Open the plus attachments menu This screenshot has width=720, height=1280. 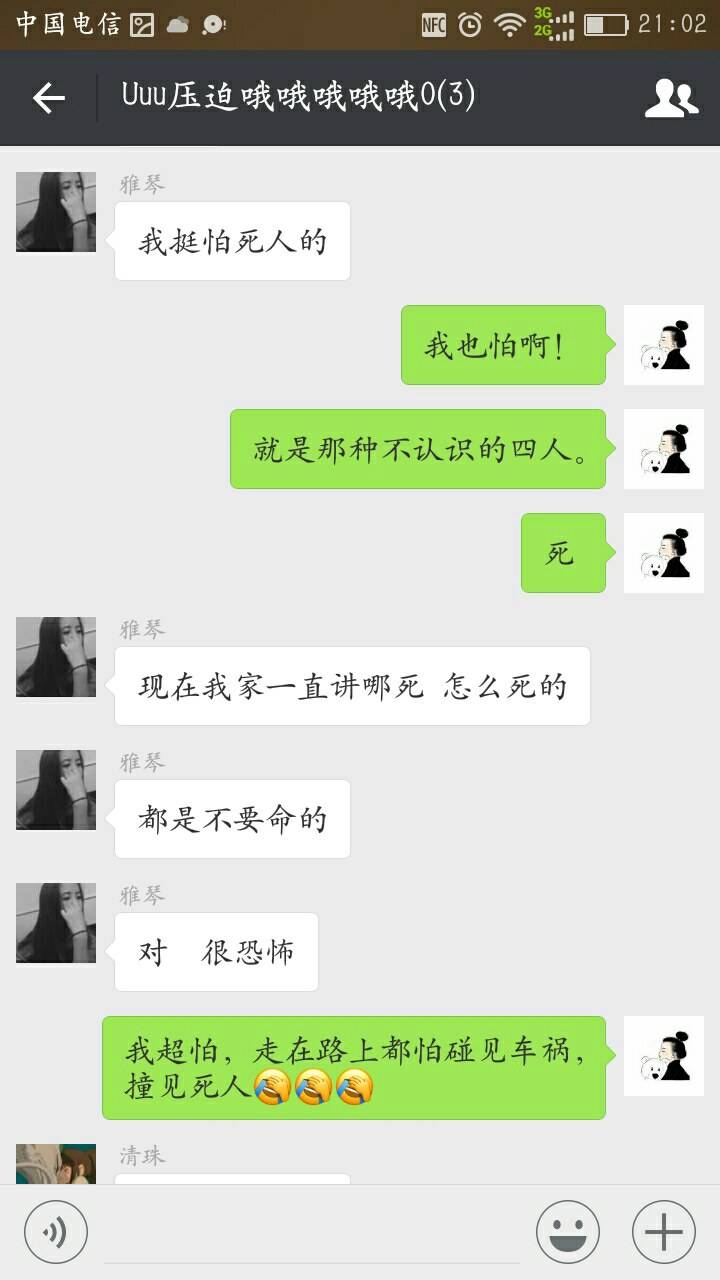(x=663, y=1232)
